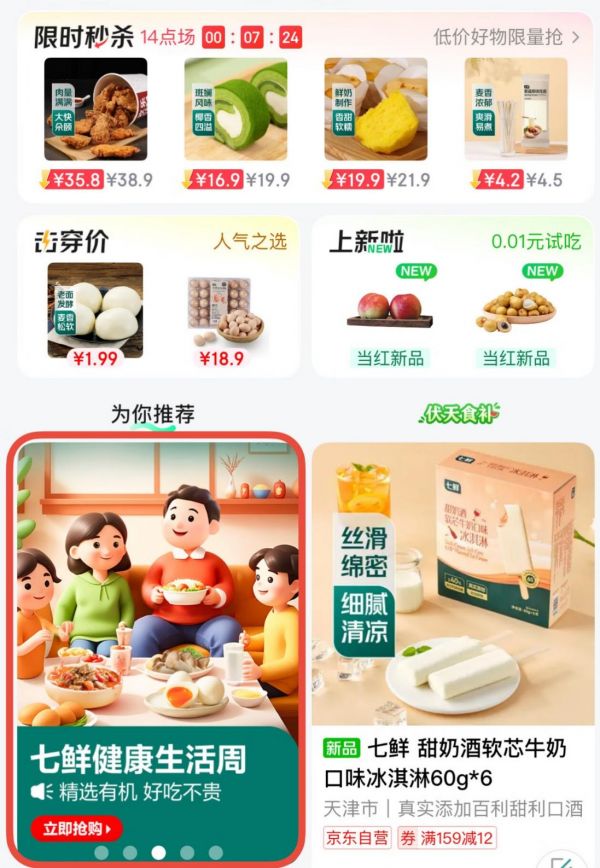The height and width of the screenshot is (868, 600).
Task: Open the yellow sponge cake at ¥19.9
Action: tap(376, 110)
